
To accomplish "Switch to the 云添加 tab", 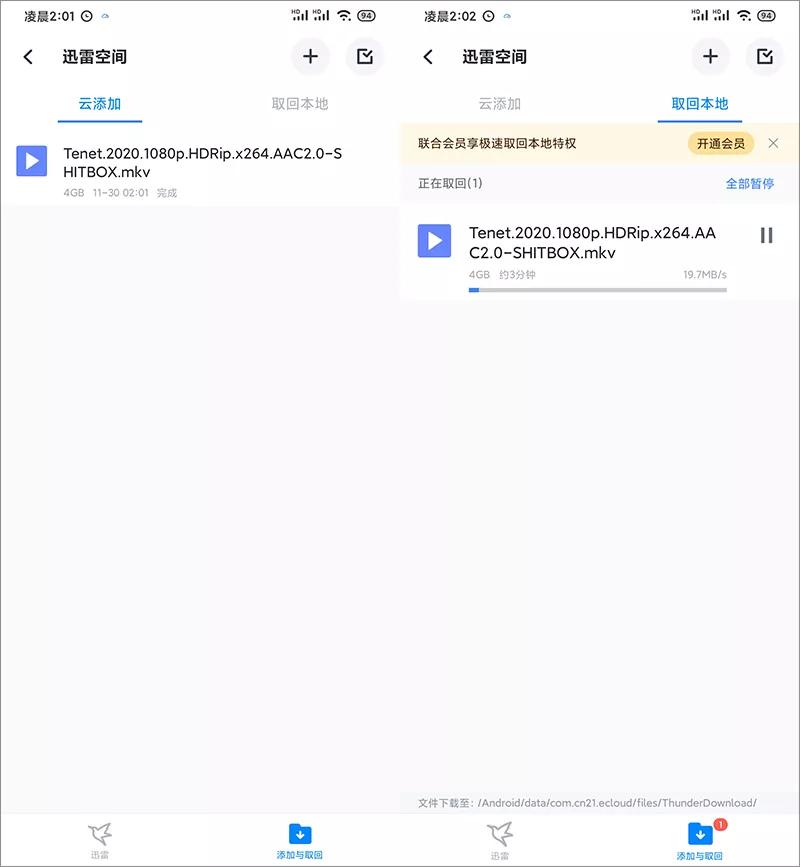I will [500, 103].
